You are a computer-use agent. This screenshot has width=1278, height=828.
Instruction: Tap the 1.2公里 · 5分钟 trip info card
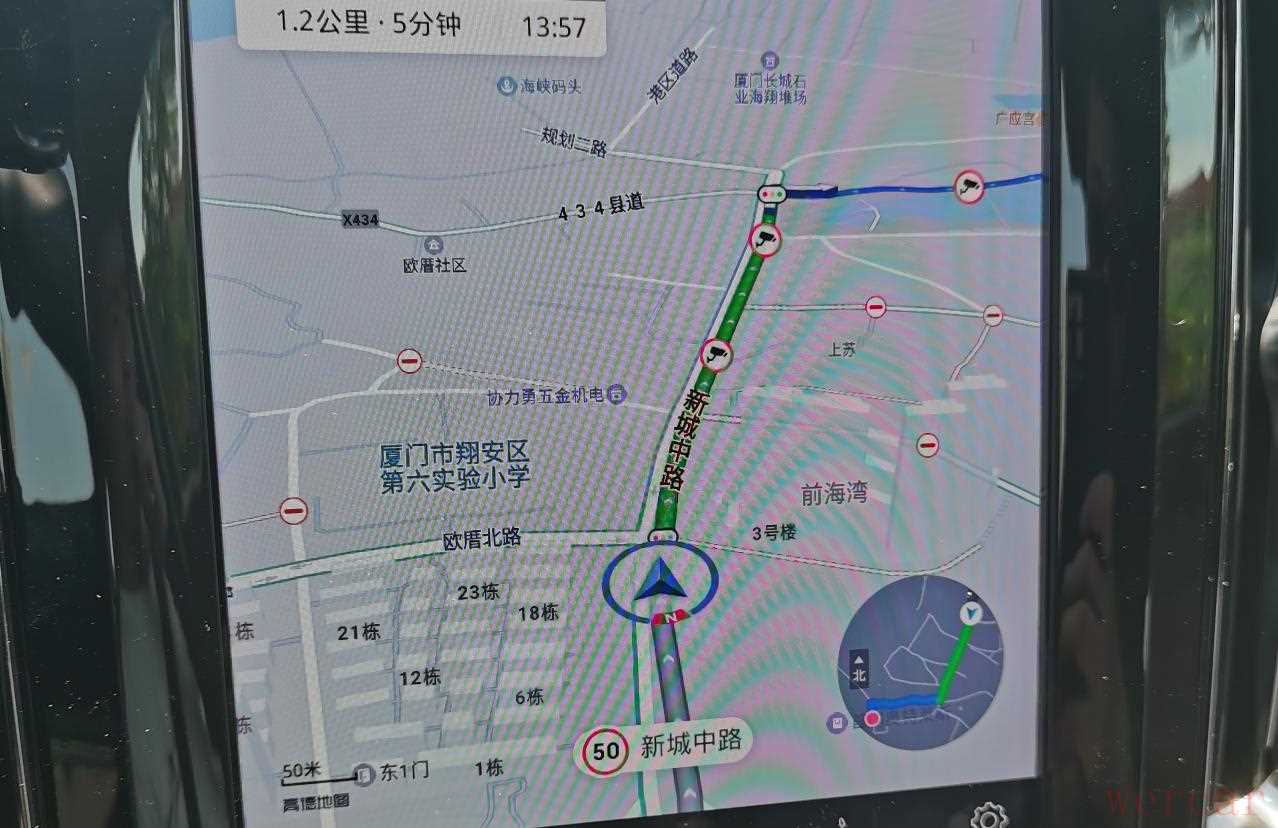click(421, 25)
